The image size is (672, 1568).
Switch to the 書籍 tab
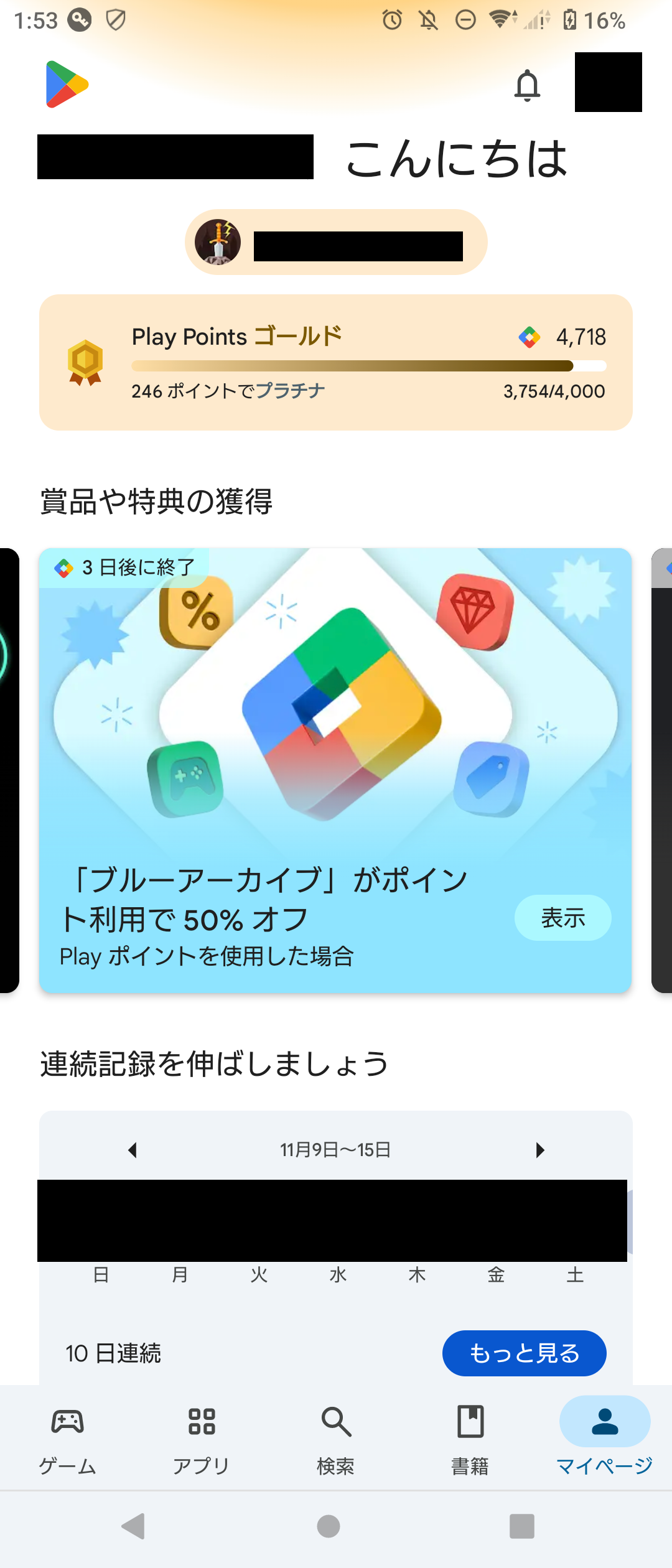(x=470, y=1439)
